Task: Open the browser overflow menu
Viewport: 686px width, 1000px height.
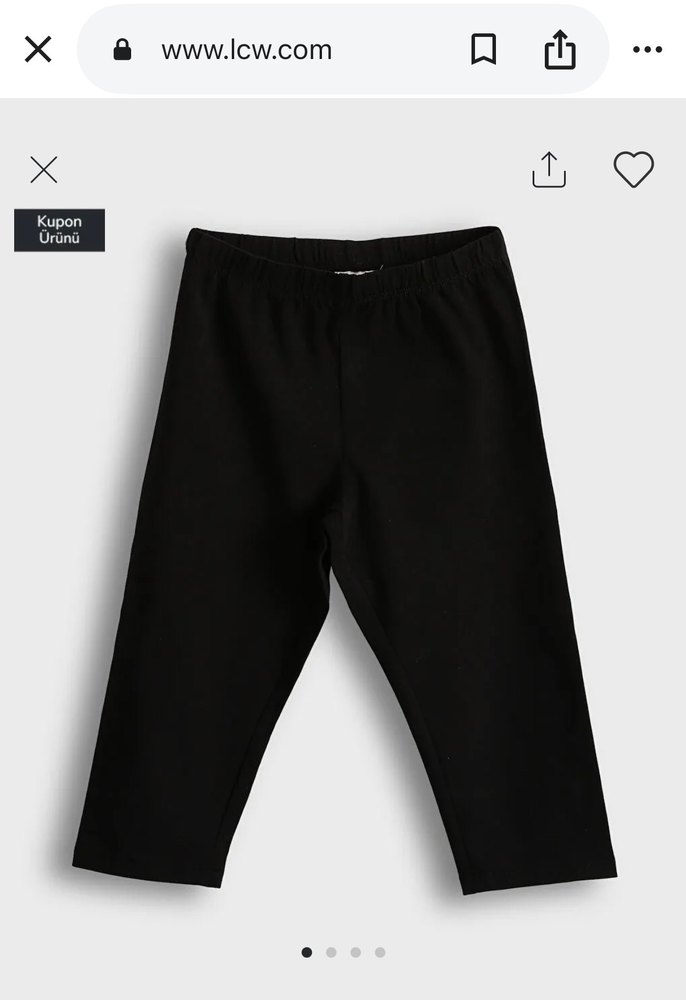Action: [647, 50]
